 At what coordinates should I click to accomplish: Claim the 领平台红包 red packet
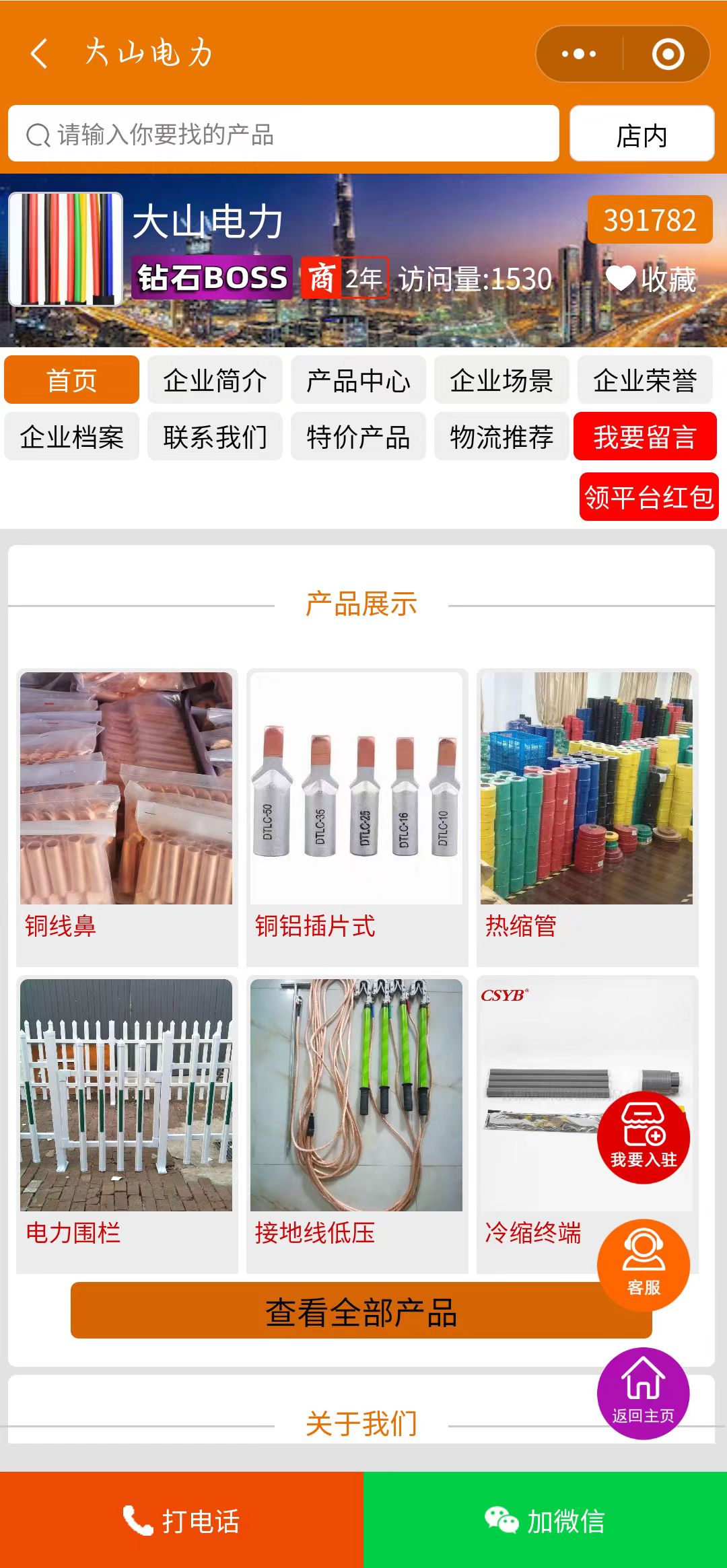click(648, 497)
